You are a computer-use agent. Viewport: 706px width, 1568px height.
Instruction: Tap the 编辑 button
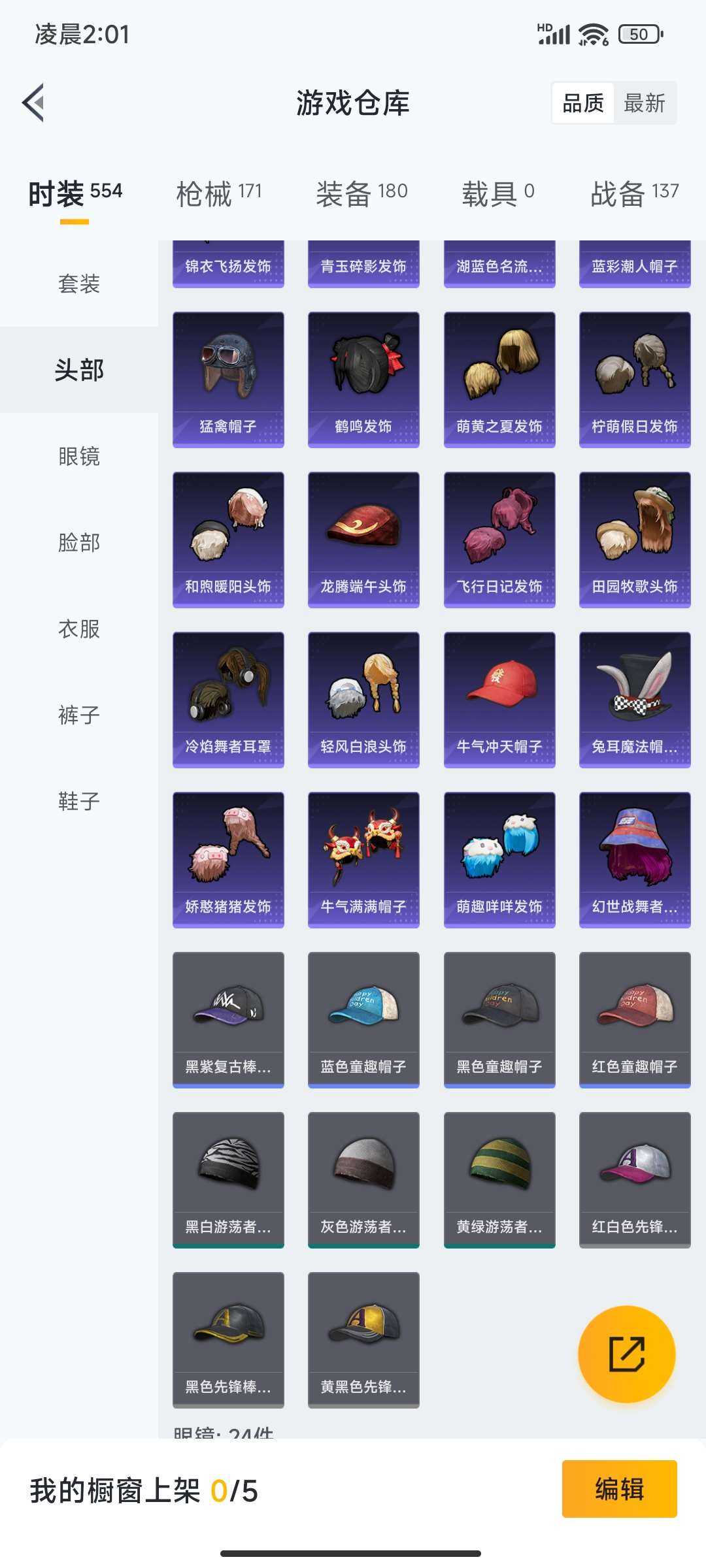click(619, 1489)
